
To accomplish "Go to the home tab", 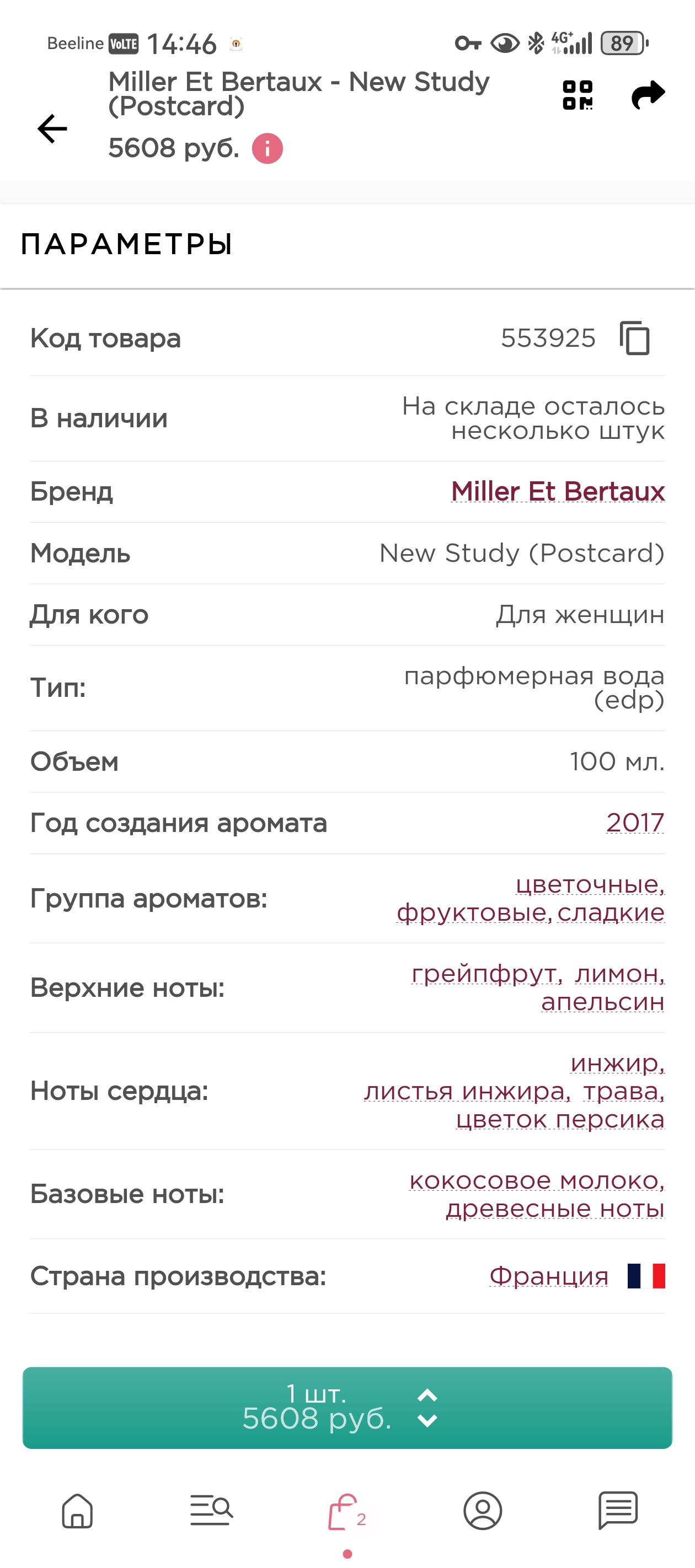I will 77,1511.
